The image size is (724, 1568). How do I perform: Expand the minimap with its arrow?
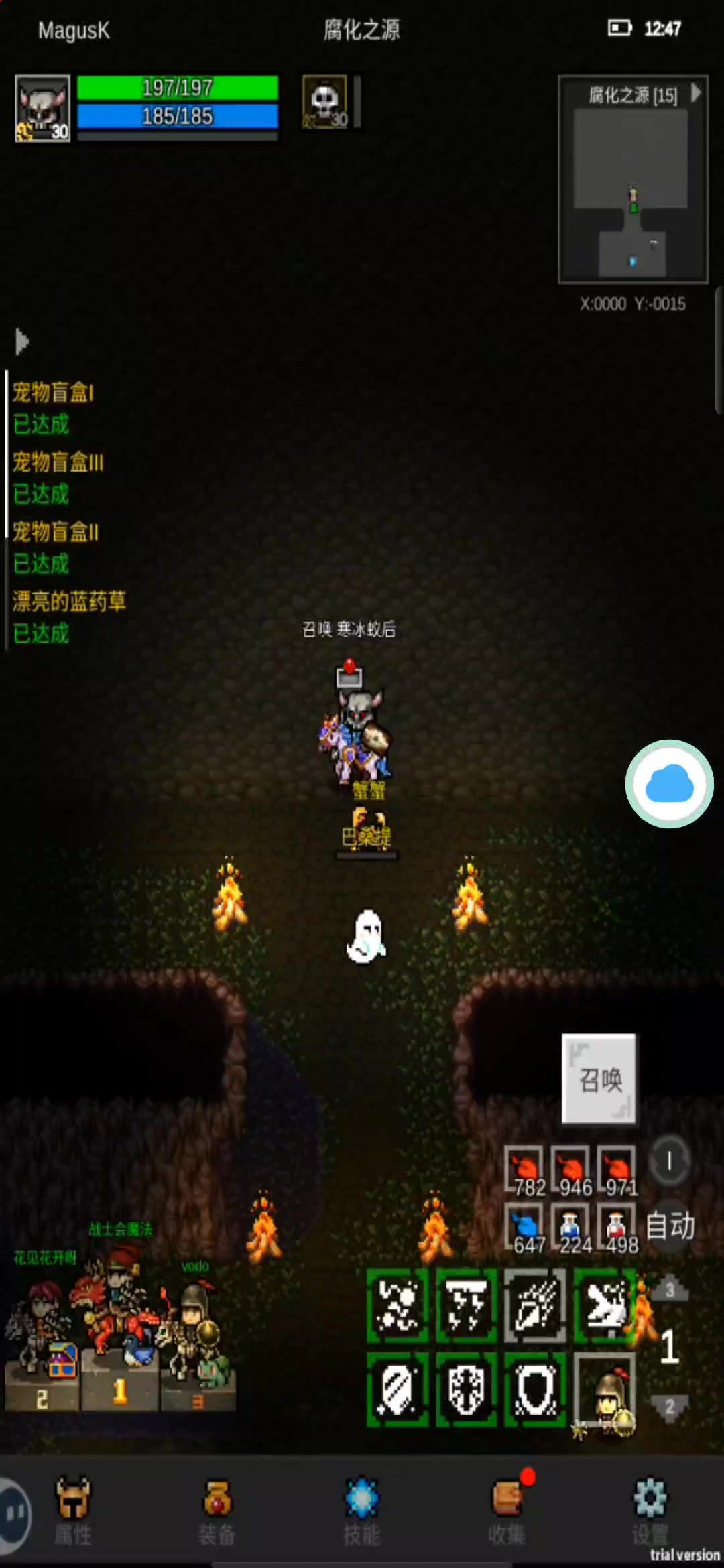coord(696,92)
